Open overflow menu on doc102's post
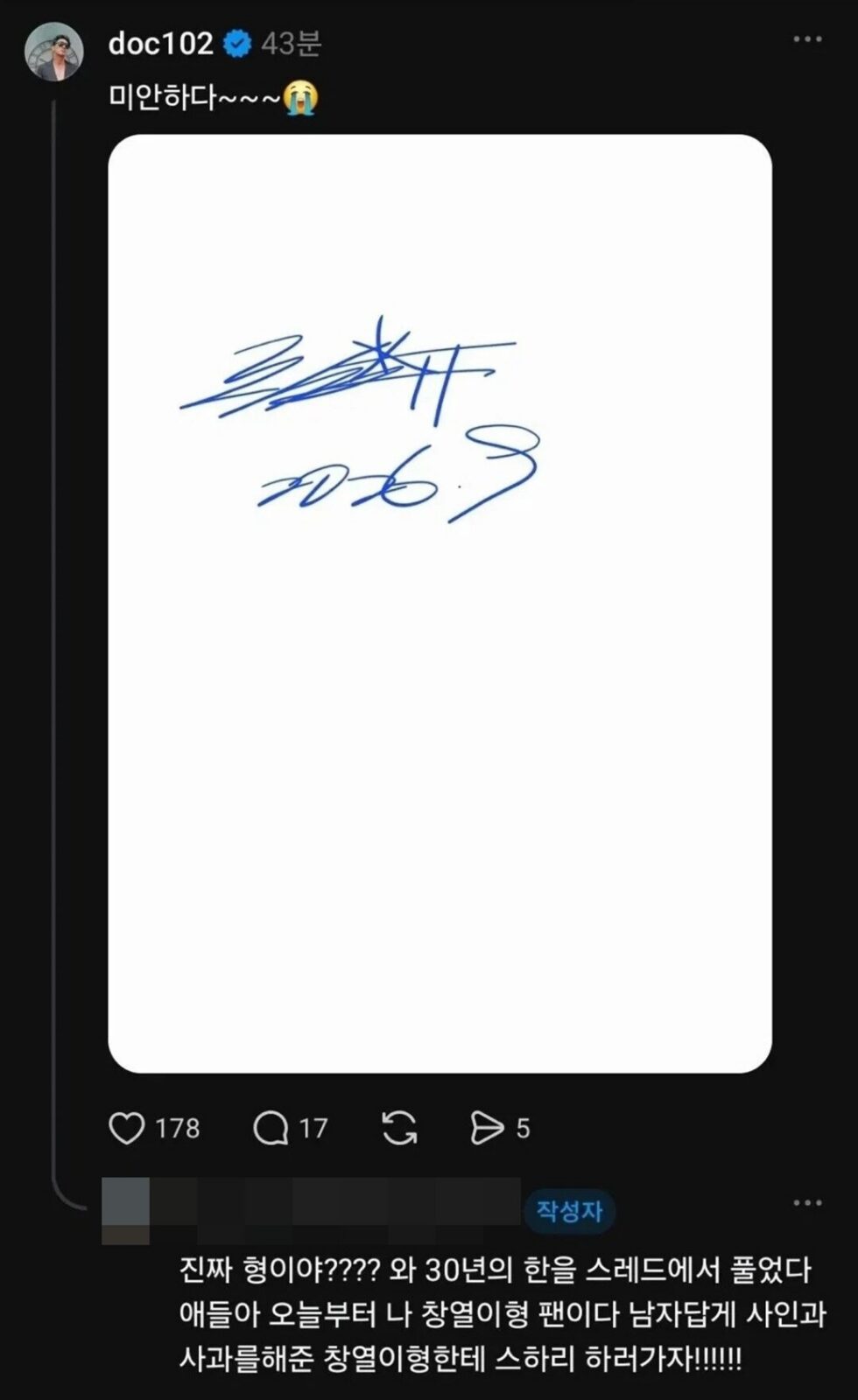The width and height of the screenshot is (858, 1400). pos(807,39)
